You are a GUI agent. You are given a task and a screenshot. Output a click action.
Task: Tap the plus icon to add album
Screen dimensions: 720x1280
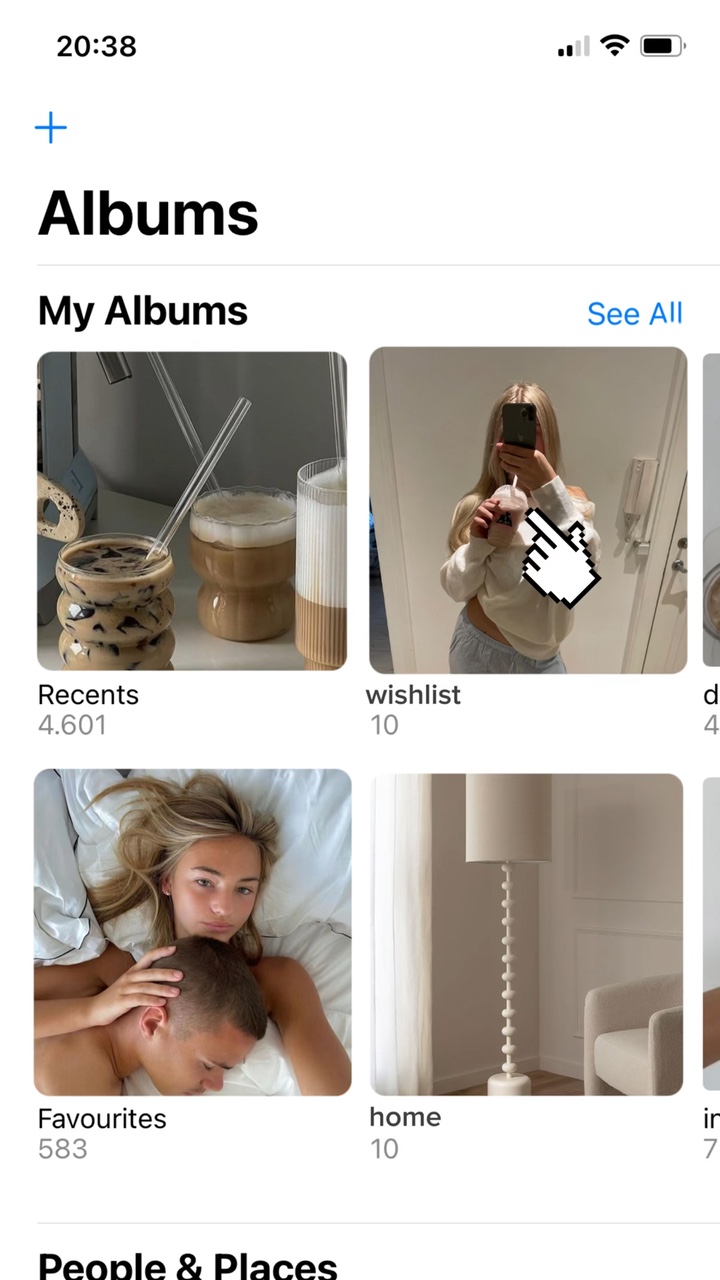pos(51,128)
